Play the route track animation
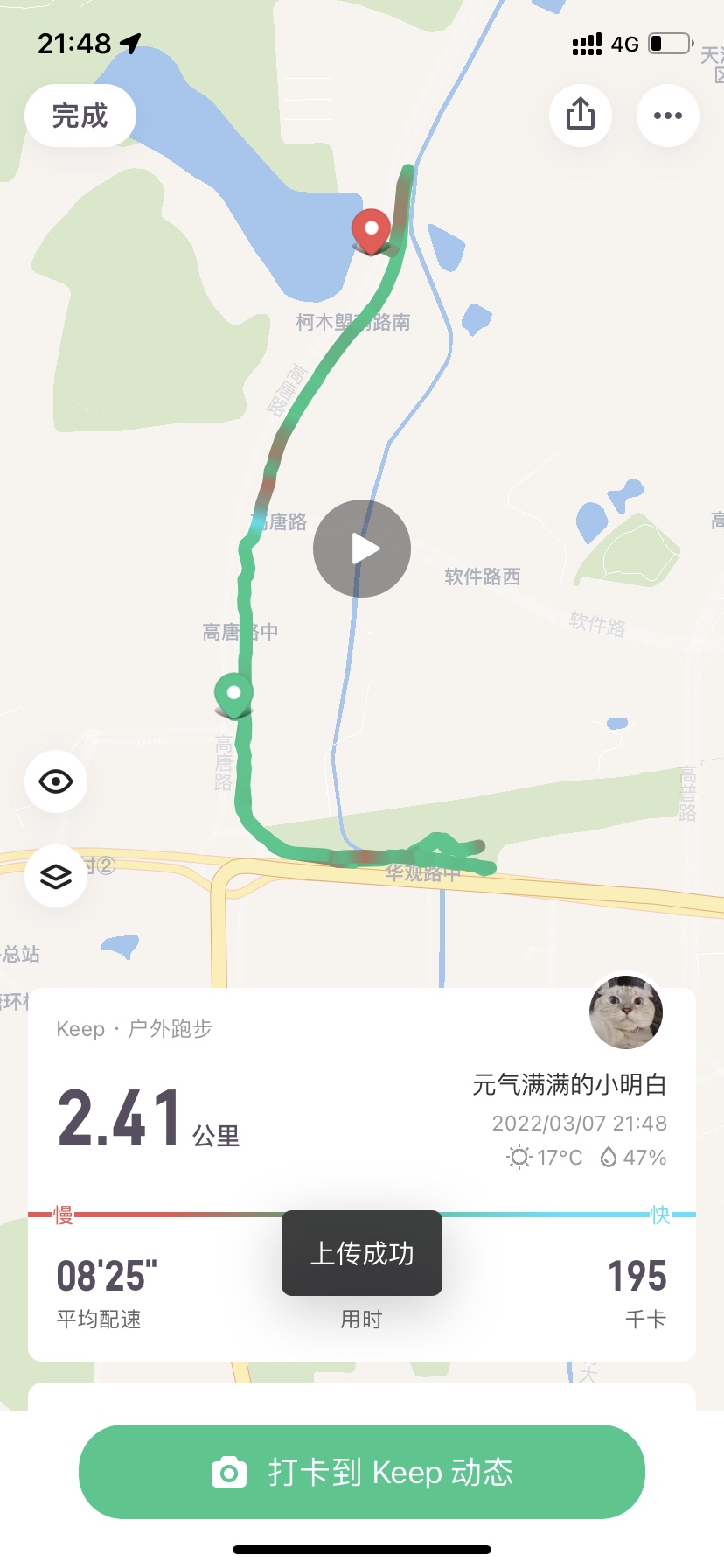724x1568 pixels. pyautogui.click(x=362, y=549)
